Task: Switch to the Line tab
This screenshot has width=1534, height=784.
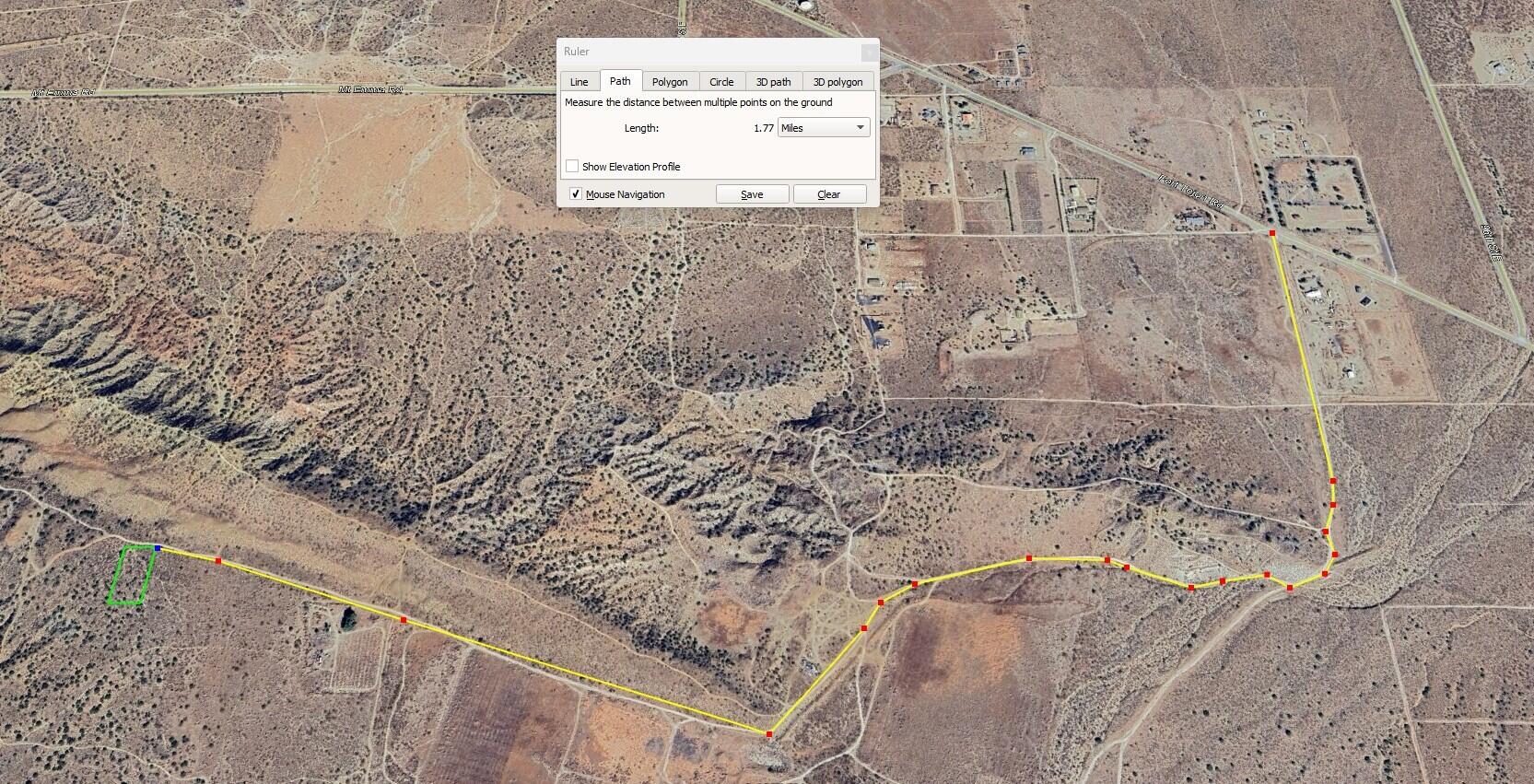Action: 579,82
